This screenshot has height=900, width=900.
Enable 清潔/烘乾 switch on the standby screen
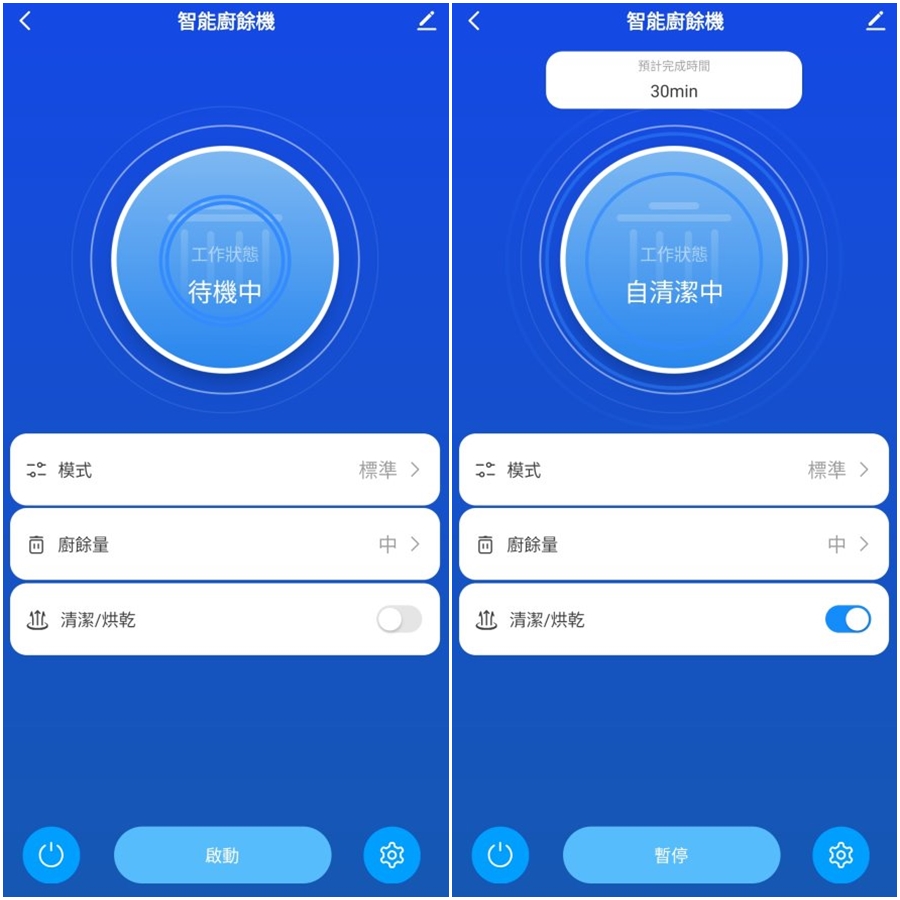(x=399, y=620)
